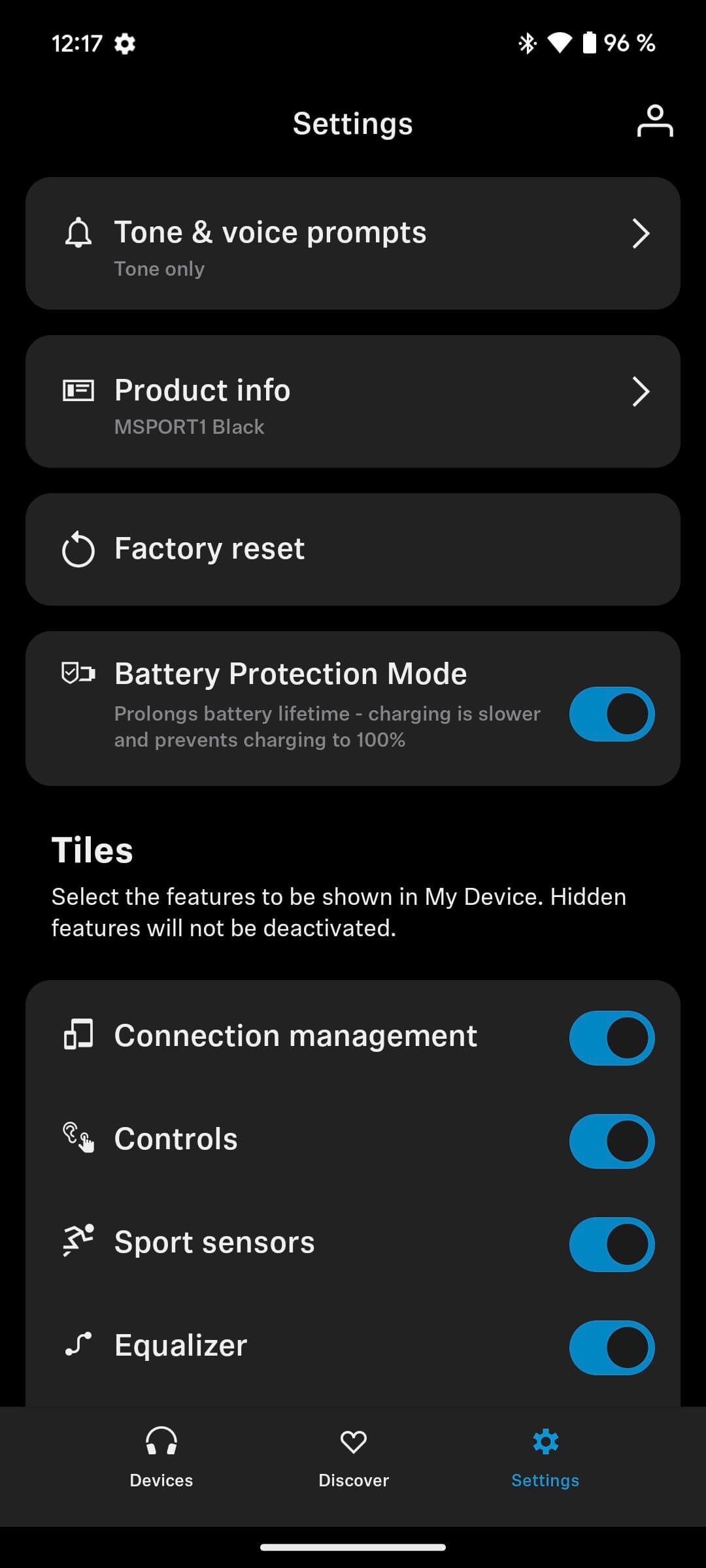
Task: Switch off the Equalizer tile
Action: [611, 1348]
